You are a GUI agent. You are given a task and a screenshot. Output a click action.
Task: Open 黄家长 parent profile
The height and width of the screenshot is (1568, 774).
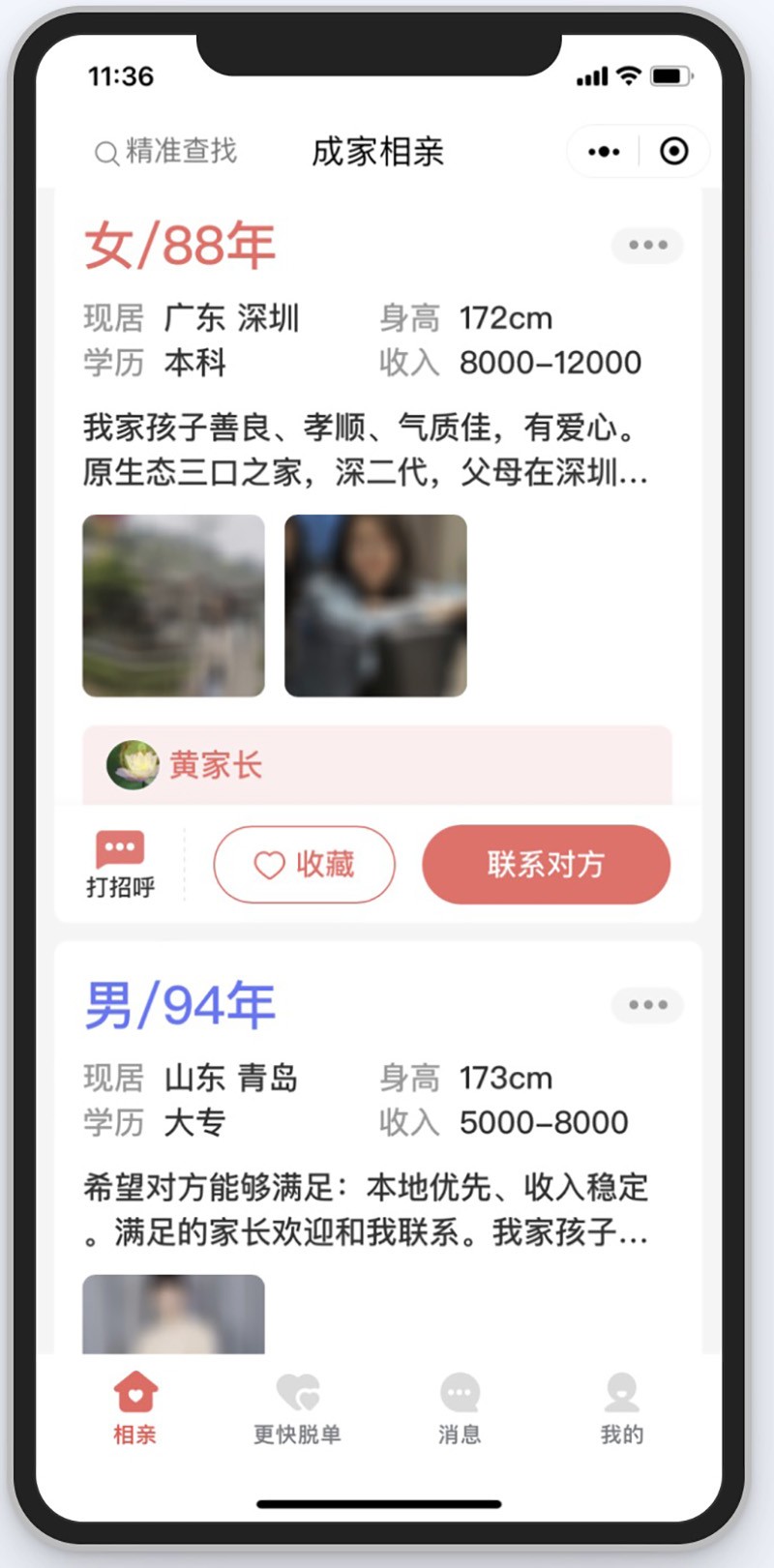[x=215, y=765]
